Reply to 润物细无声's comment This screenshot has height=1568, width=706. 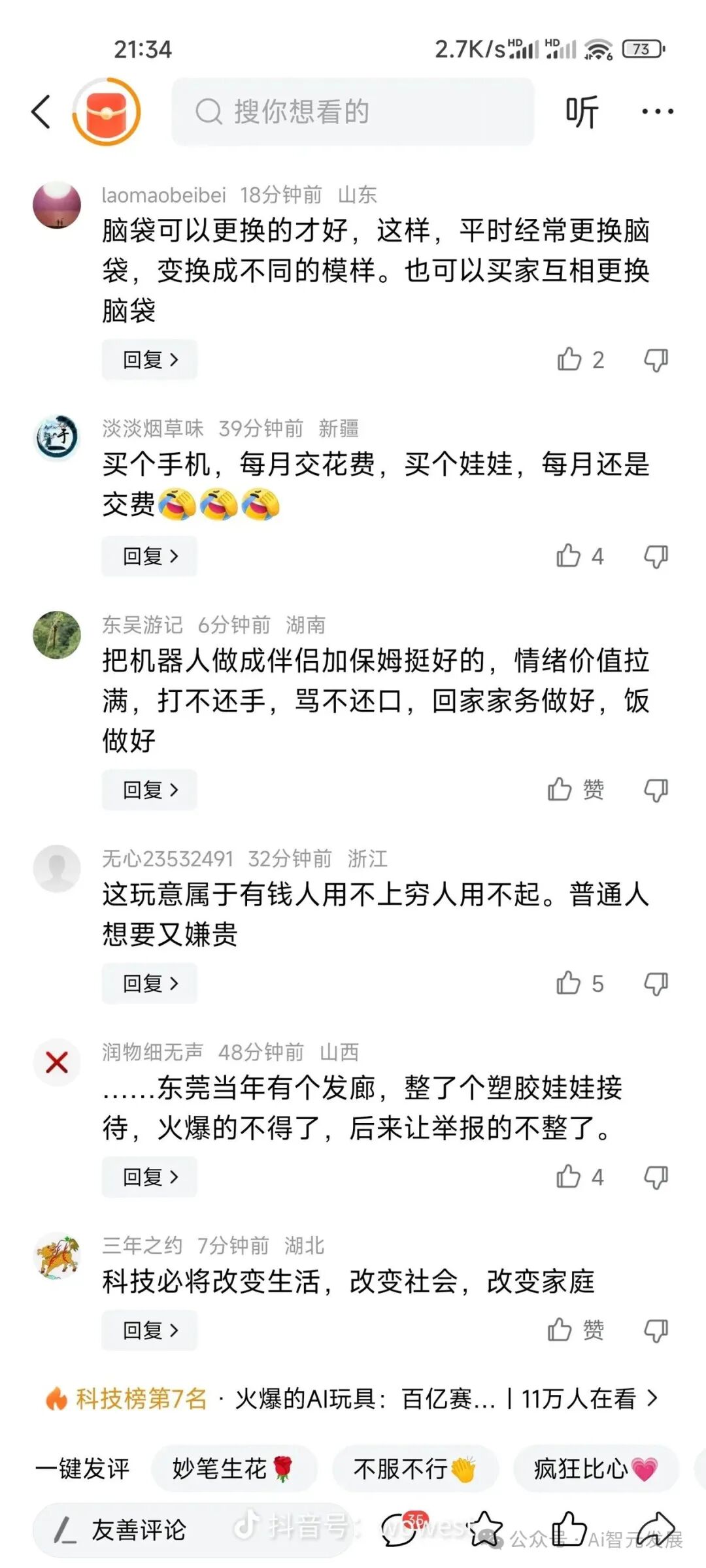click(150, 1177)
